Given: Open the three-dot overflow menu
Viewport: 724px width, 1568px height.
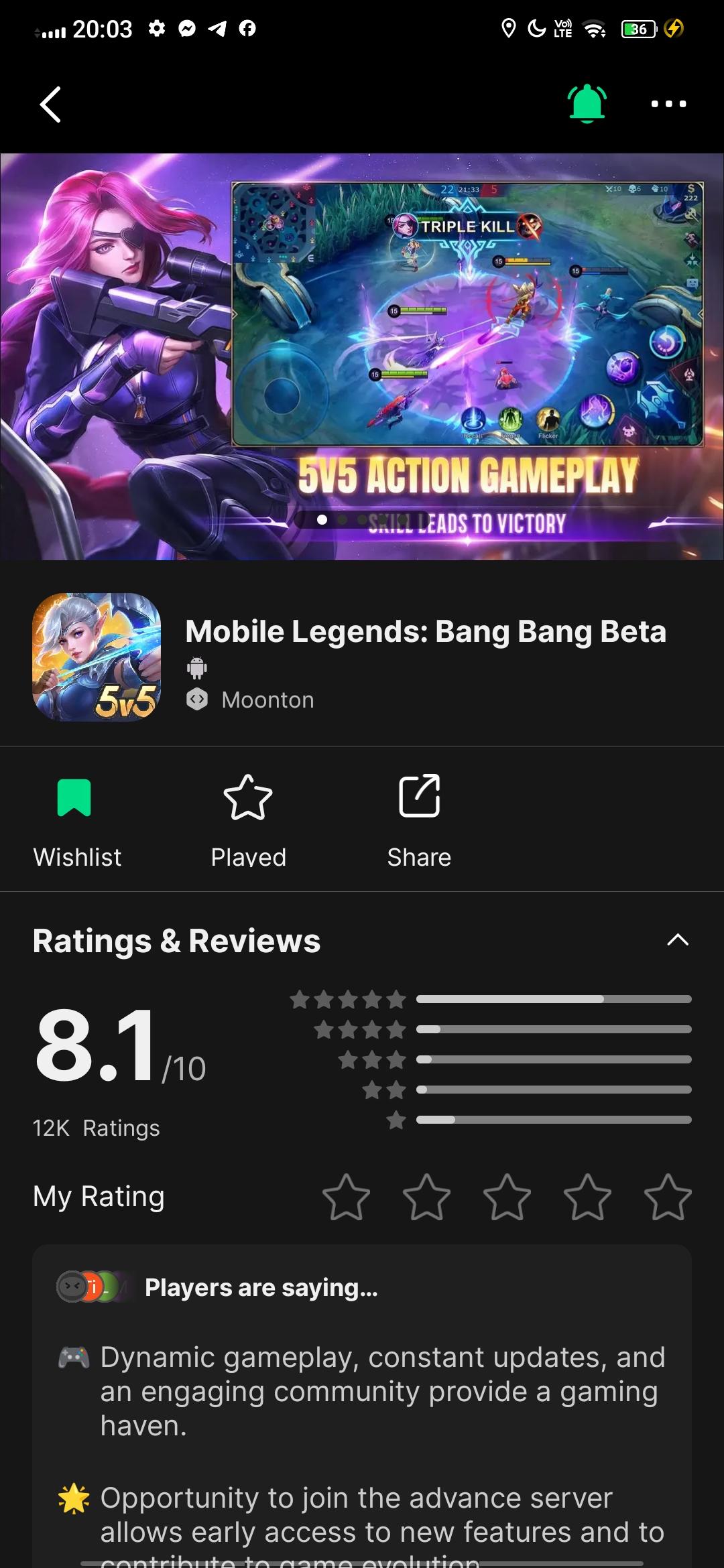Looking at the screenshot, I should click(668, 104).
